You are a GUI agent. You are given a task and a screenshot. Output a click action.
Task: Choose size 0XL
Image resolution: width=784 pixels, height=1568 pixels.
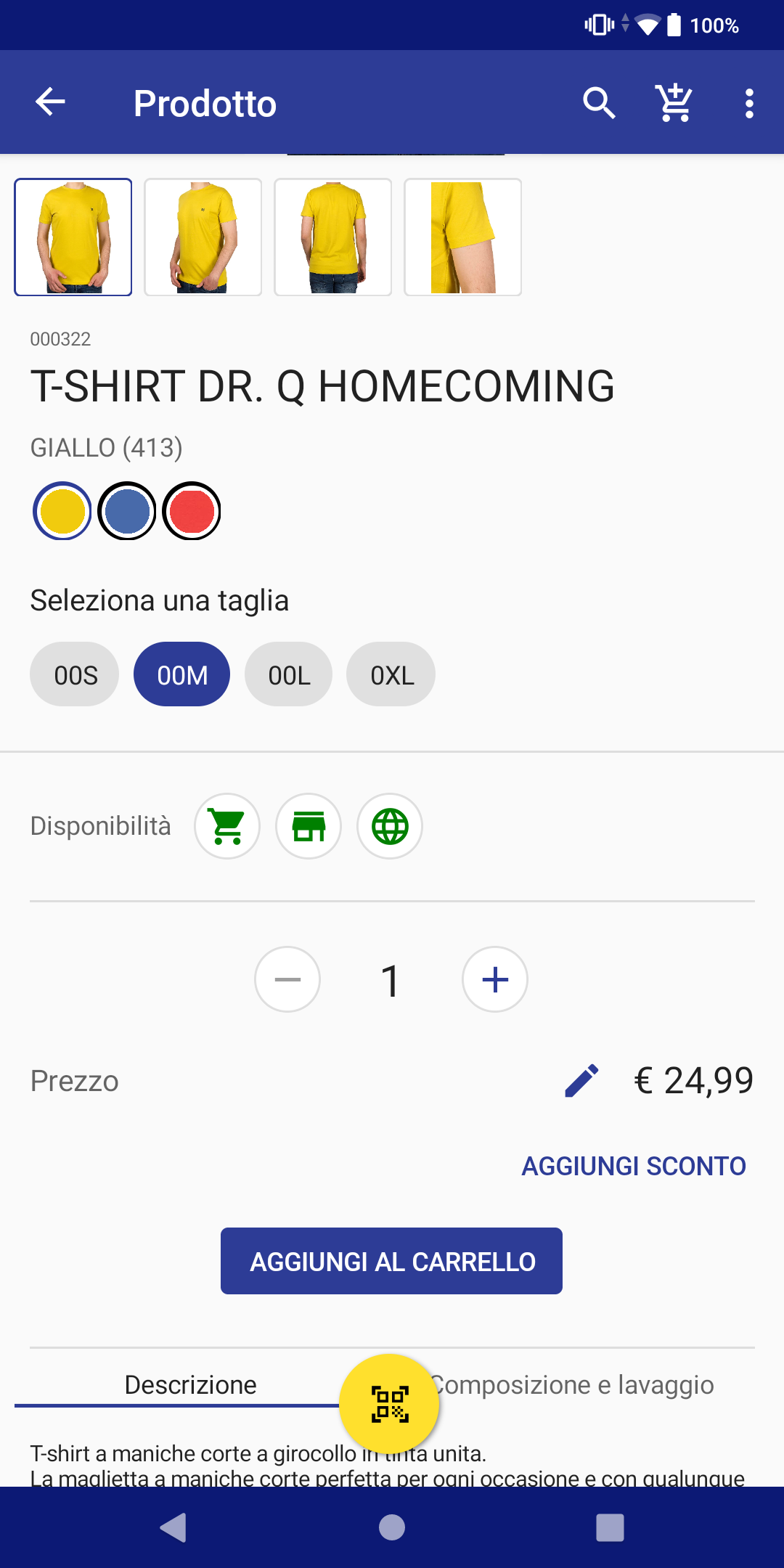(x=391, y=675)
